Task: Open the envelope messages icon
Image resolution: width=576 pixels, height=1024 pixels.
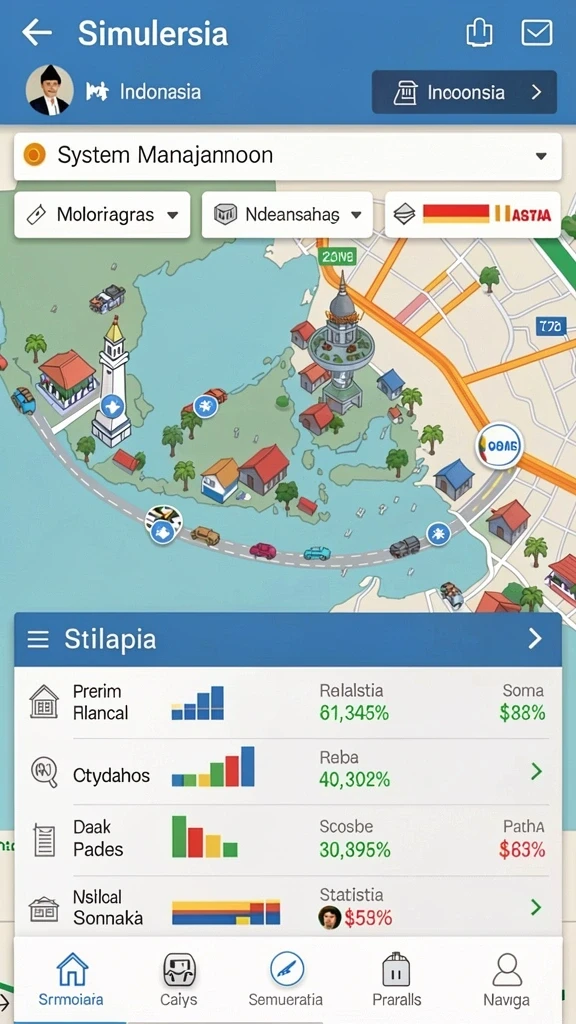Action: point(537,32)
